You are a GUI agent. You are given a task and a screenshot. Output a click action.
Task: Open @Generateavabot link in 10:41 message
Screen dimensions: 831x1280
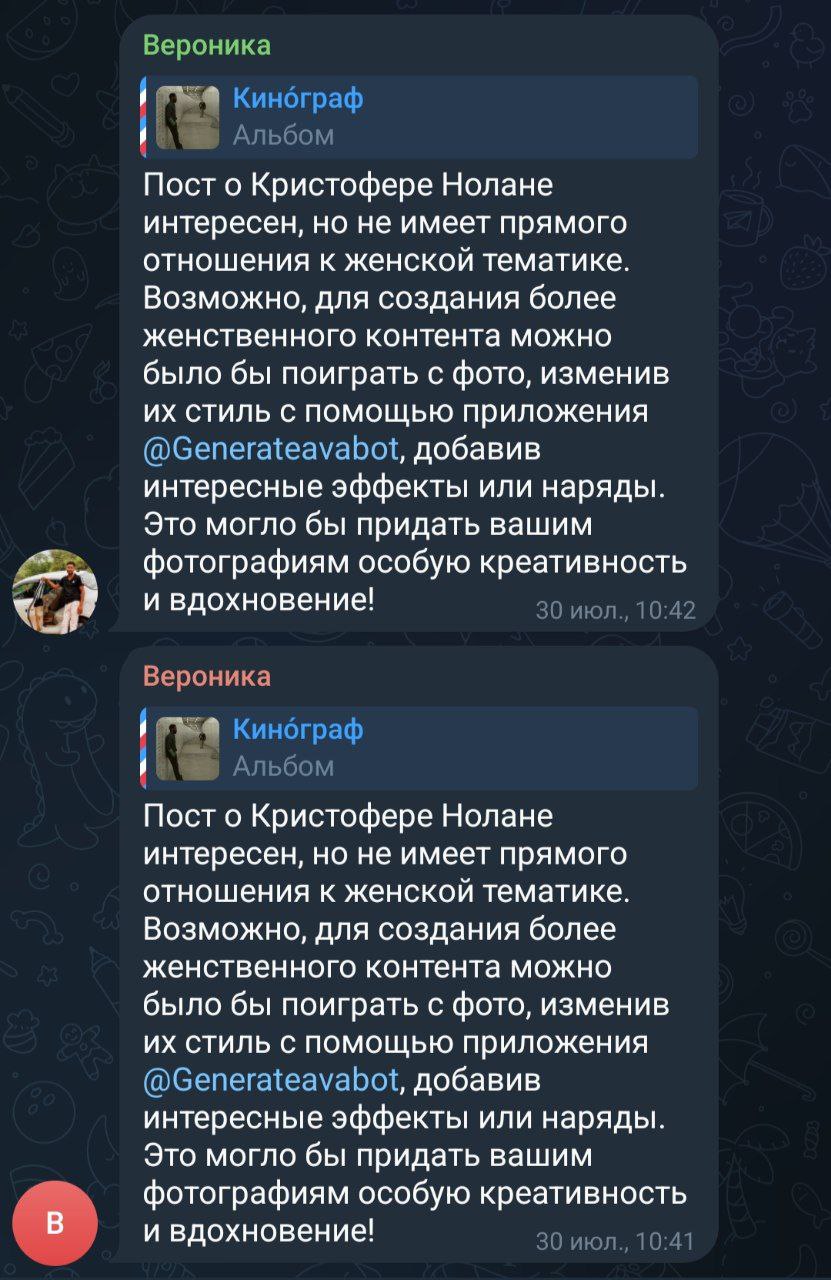tap(271, 1081)
